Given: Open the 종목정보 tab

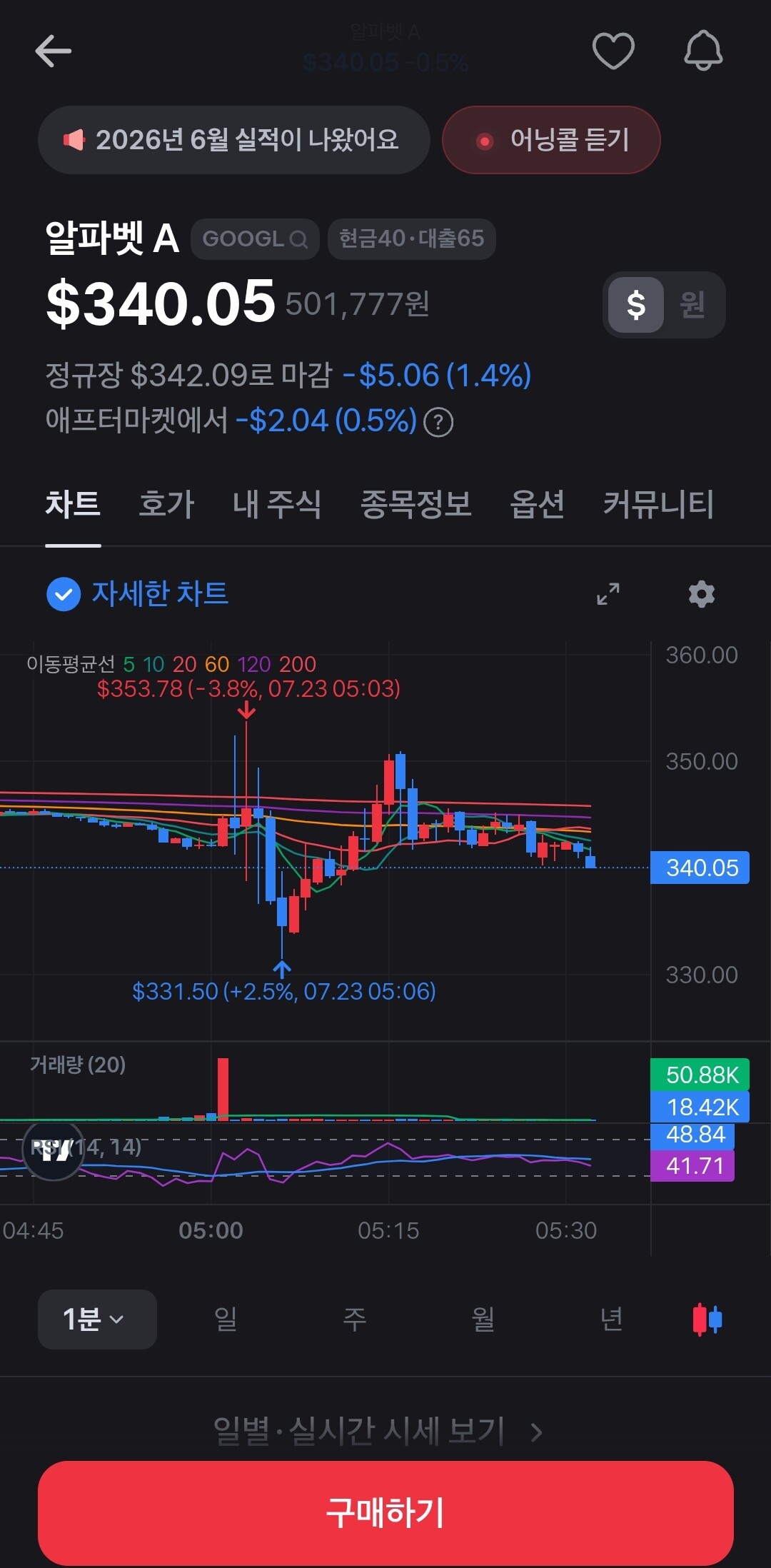Looking at the screenshot, I should pos(415,504).
